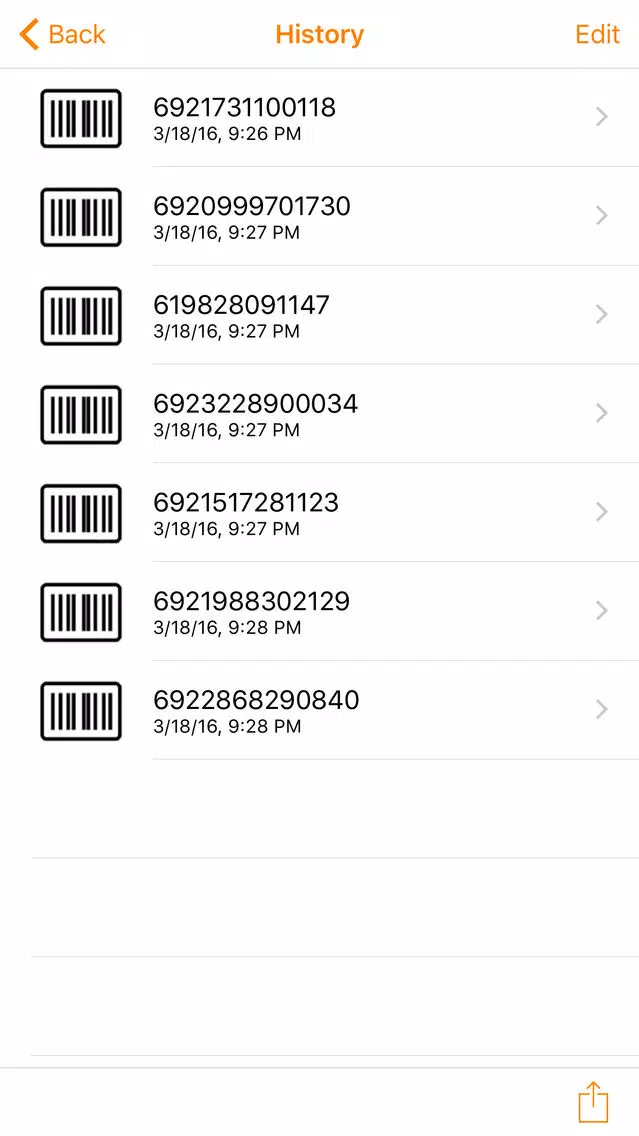View barcode entry 619828091147
The width and height of the screenshot is (639, 1136).
(320, 314)
